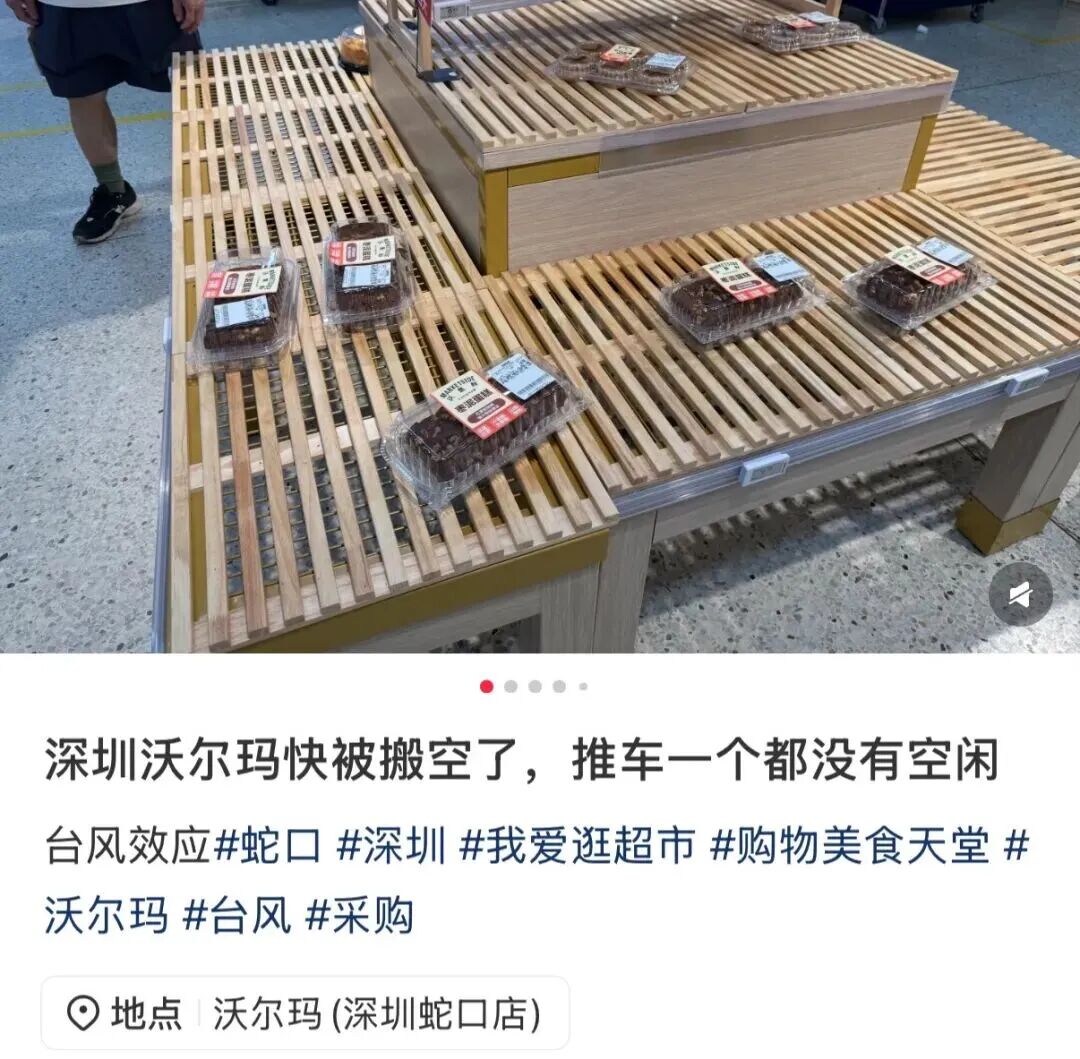Open location 沃尔玛 (深圳蛇口店)
1080x1059 pixels.
[305, 1014]
